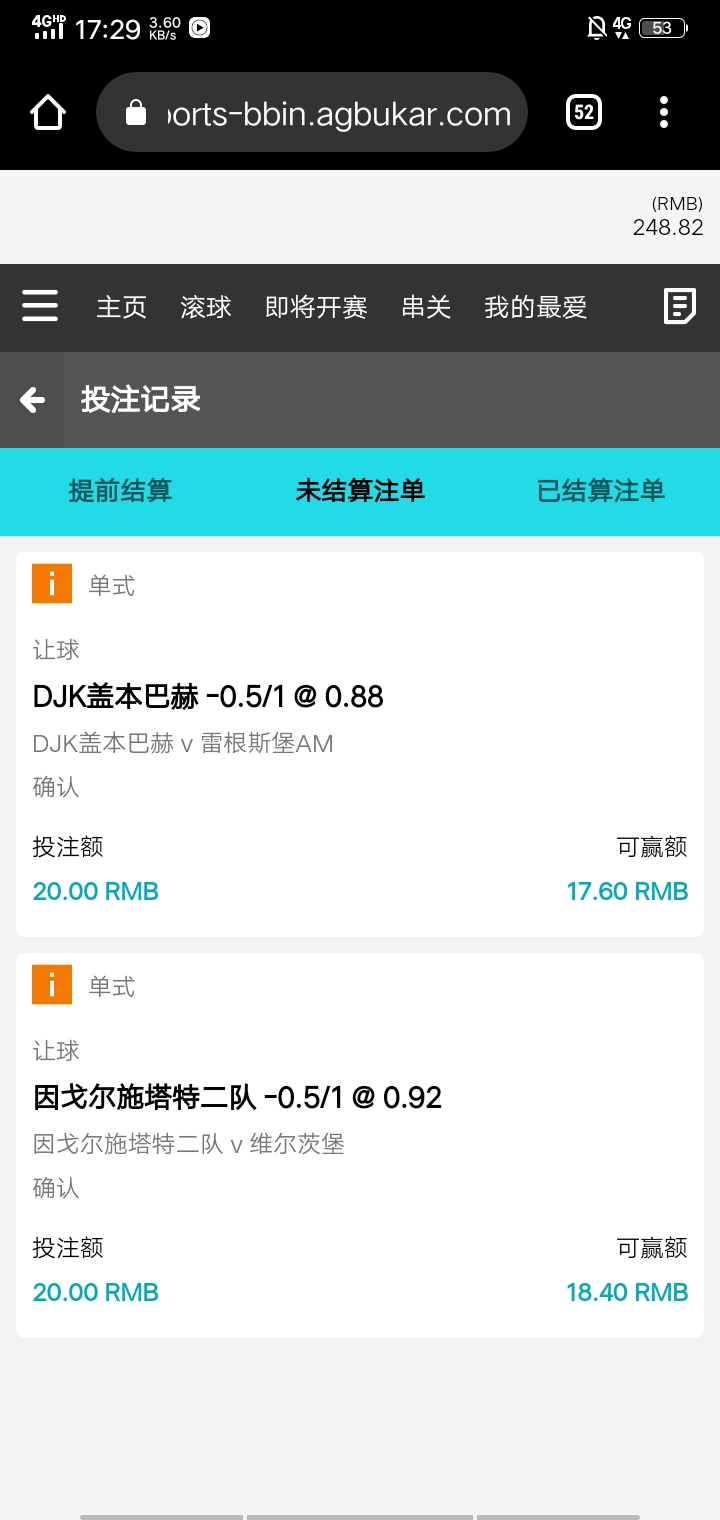
Task: Open the 滚球 section
Action: (x=206, y=307)
